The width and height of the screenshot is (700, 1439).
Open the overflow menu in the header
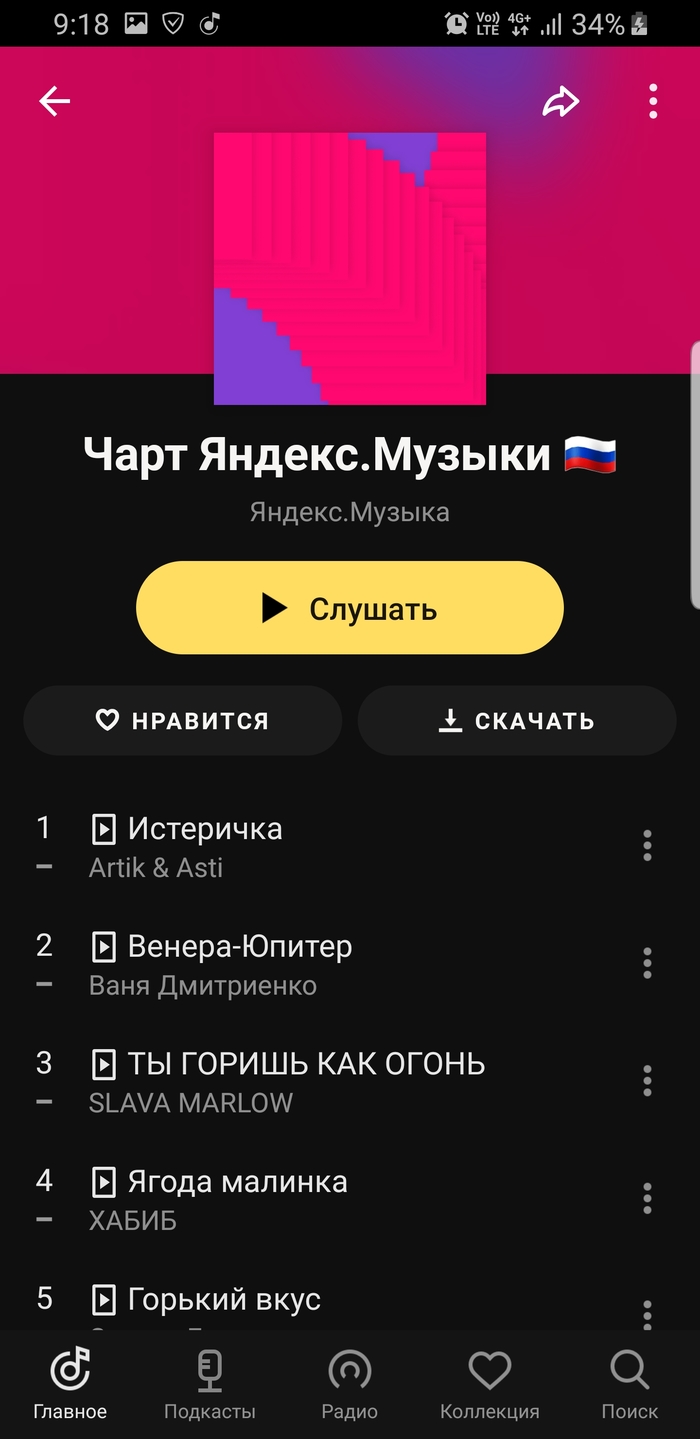(653, 101)
